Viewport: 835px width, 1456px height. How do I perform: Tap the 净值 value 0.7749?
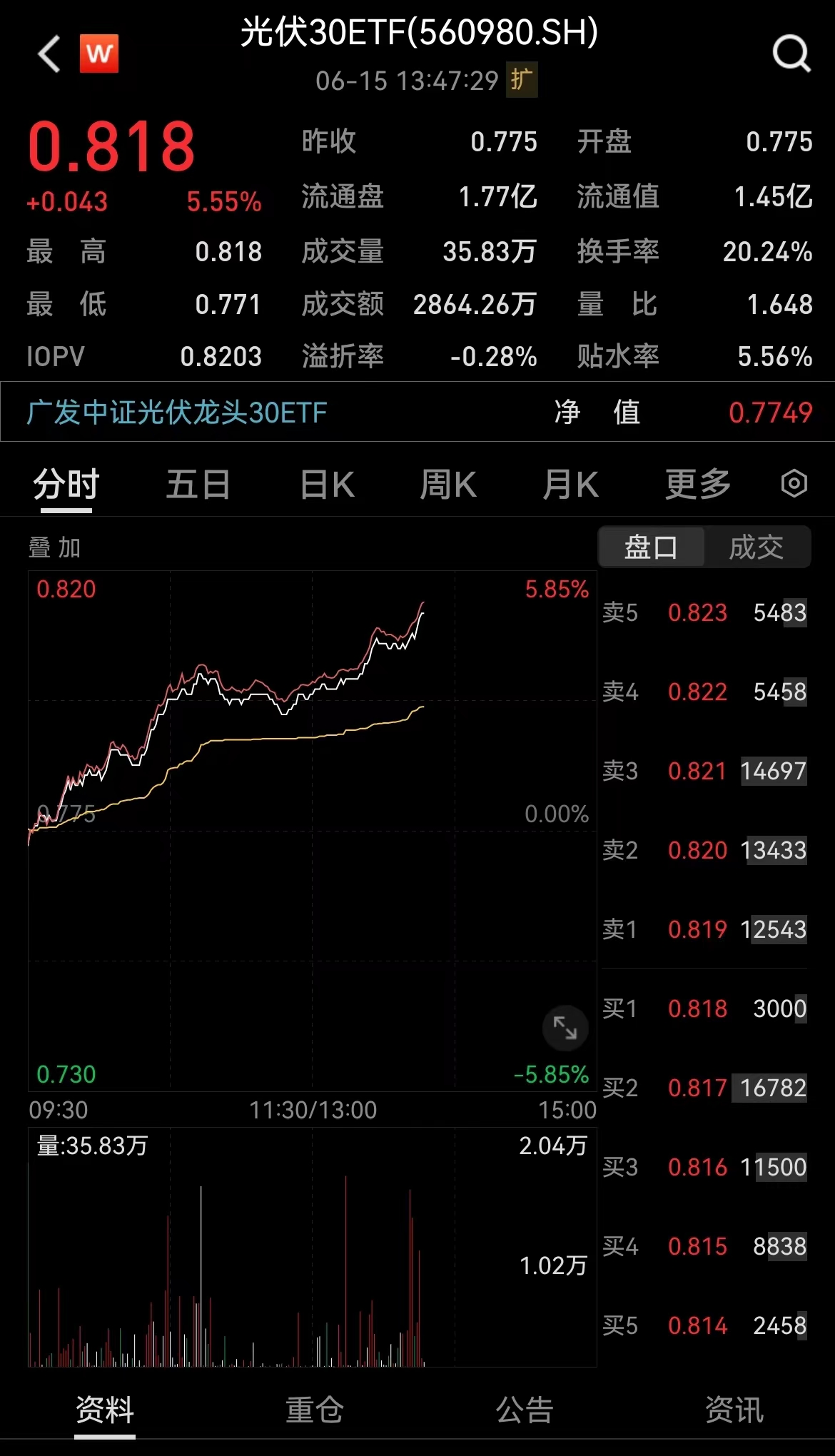(770, 413)
